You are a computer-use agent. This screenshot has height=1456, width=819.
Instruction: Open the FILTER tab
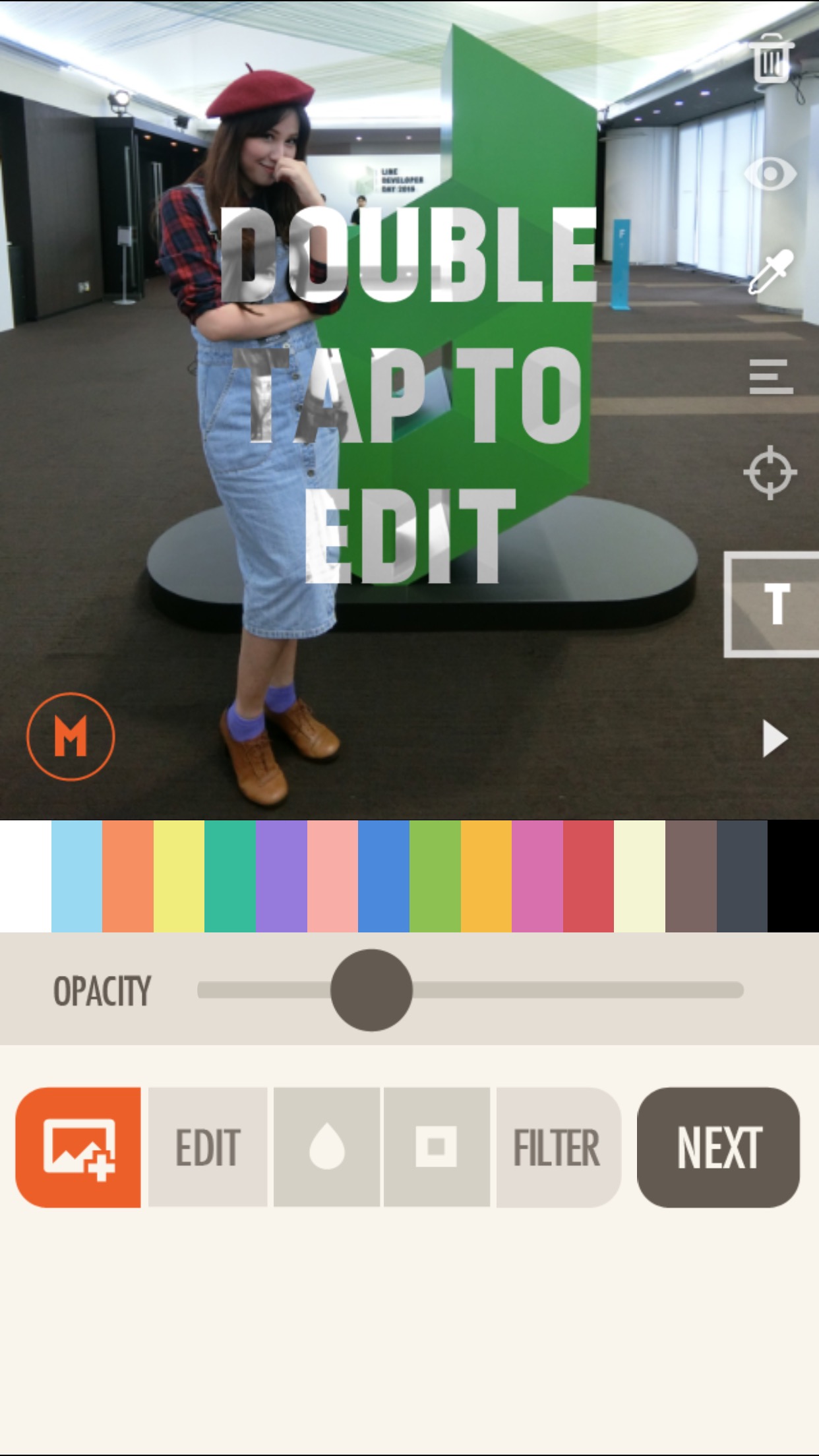click(558, 1147)
